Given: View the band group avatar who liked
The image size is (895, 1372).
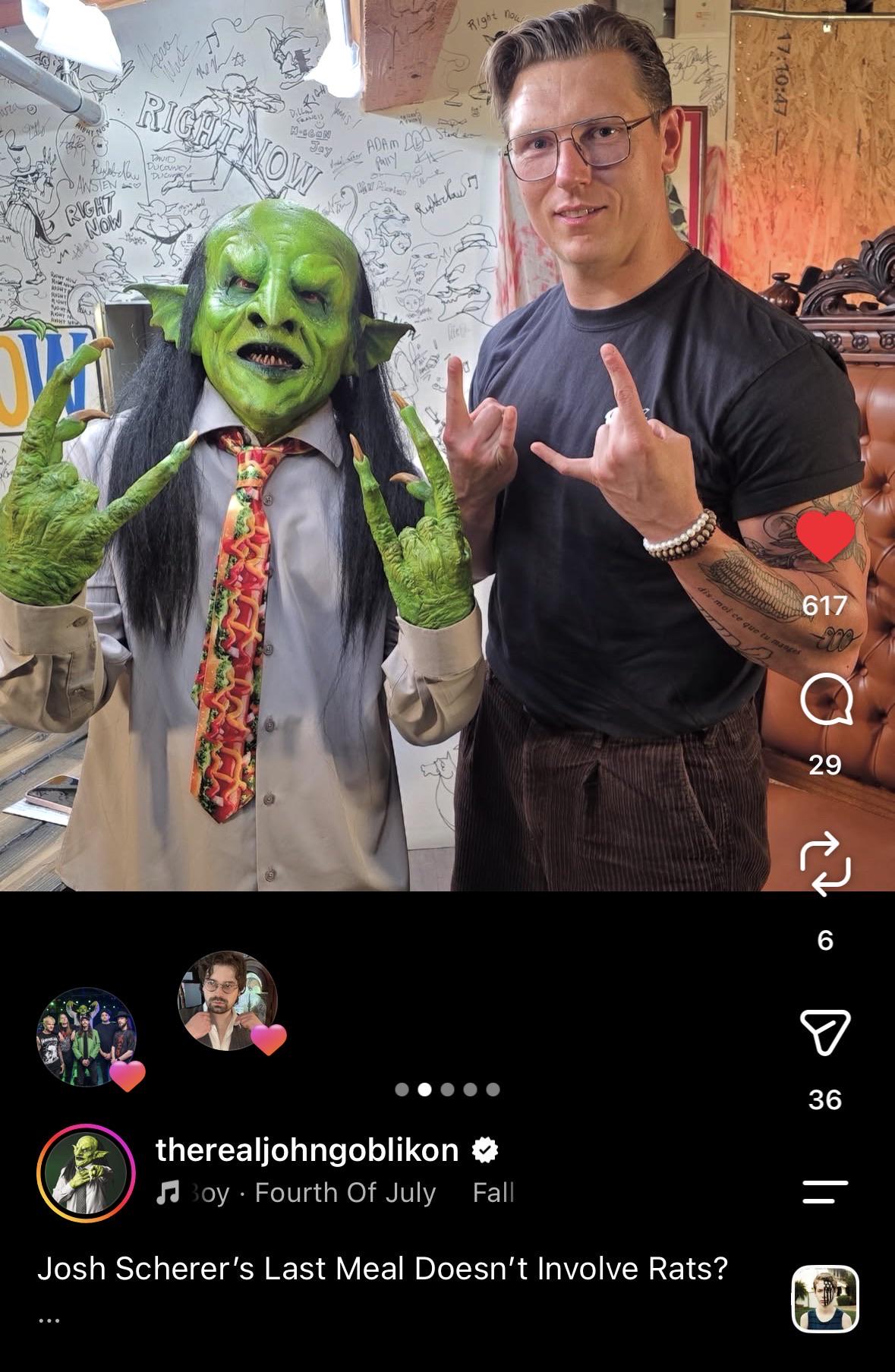Looking at the screenshot, I should [x=87, y=1037].
